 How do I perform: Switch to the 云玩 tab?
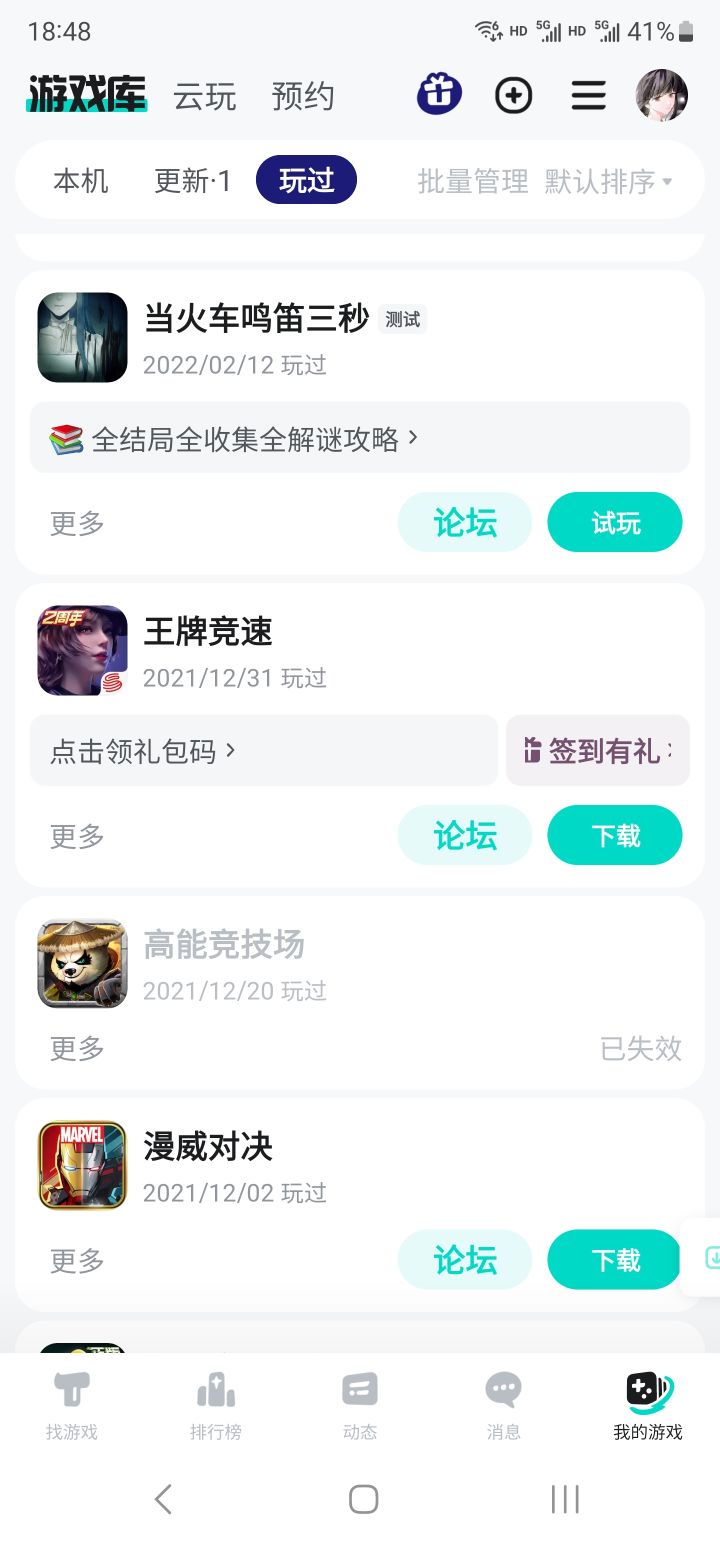[x=205, y=97]
